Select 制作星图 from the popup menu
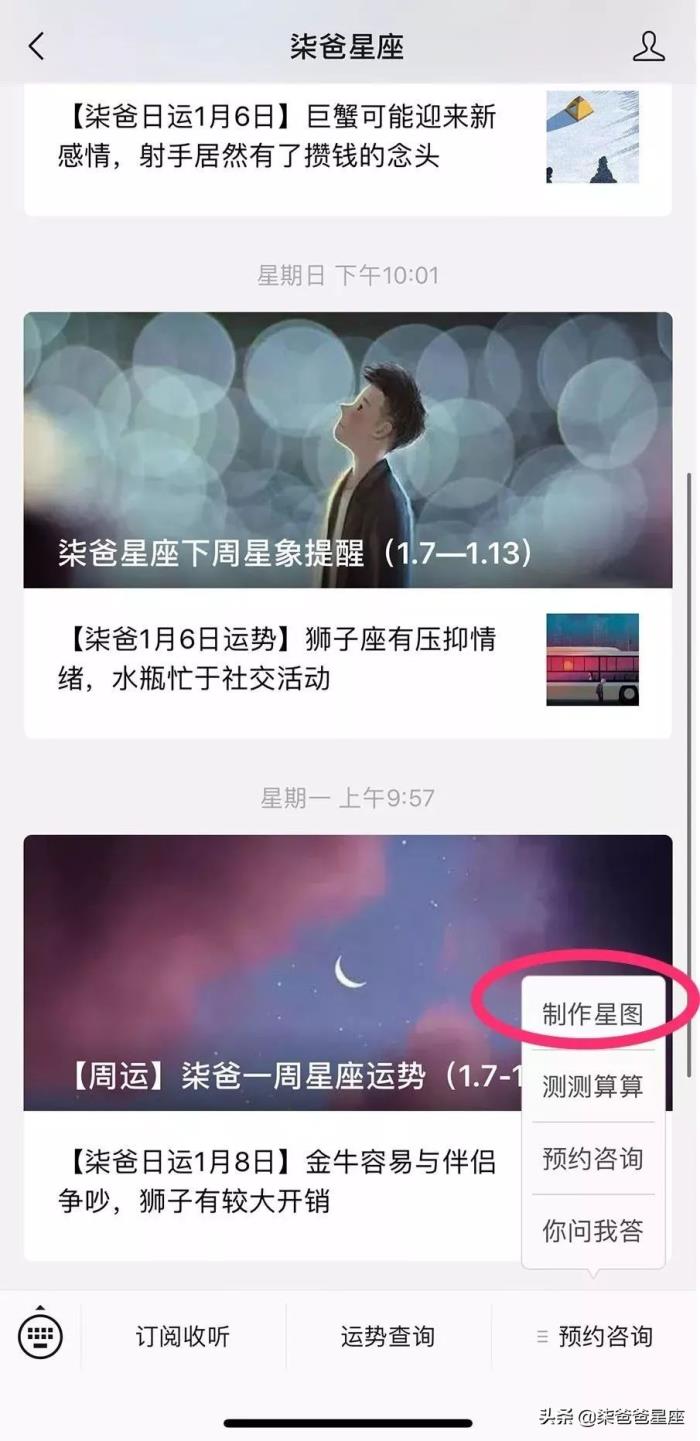 pyautogui.click(x=592, y=1014)
